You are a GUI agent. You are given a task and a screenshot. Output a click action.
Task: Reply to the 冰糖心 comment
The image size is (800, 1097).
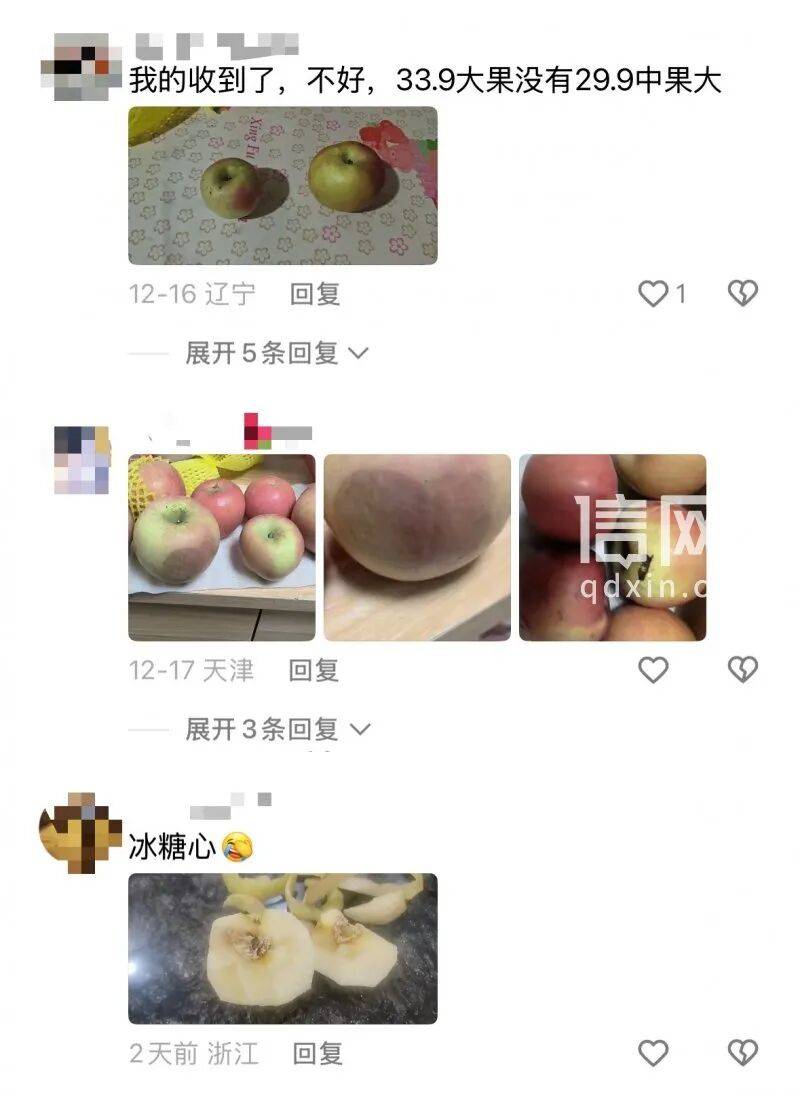[317, 1053]
